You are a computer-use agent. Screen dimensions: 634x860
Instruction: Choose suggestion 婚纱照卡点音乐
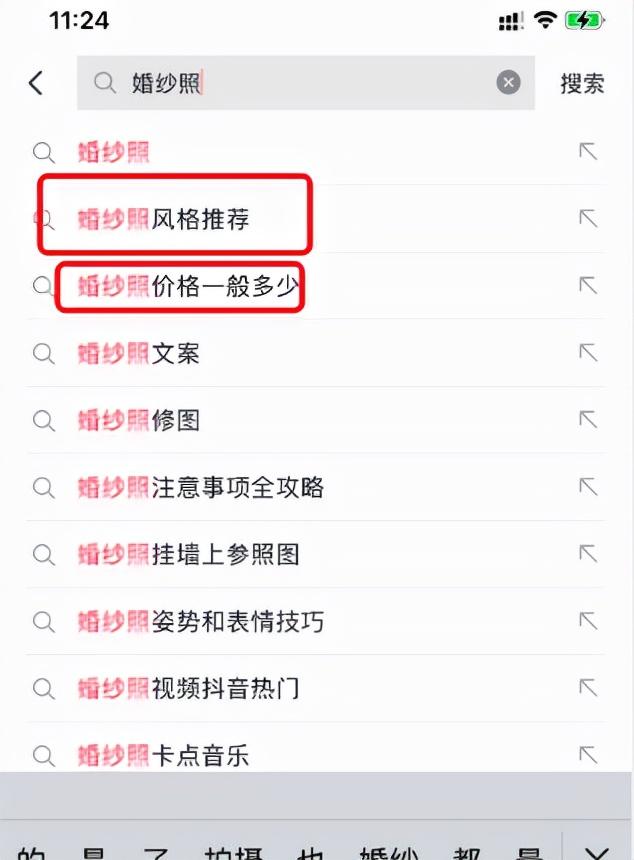pyautogui.click(x=165, y=754)
